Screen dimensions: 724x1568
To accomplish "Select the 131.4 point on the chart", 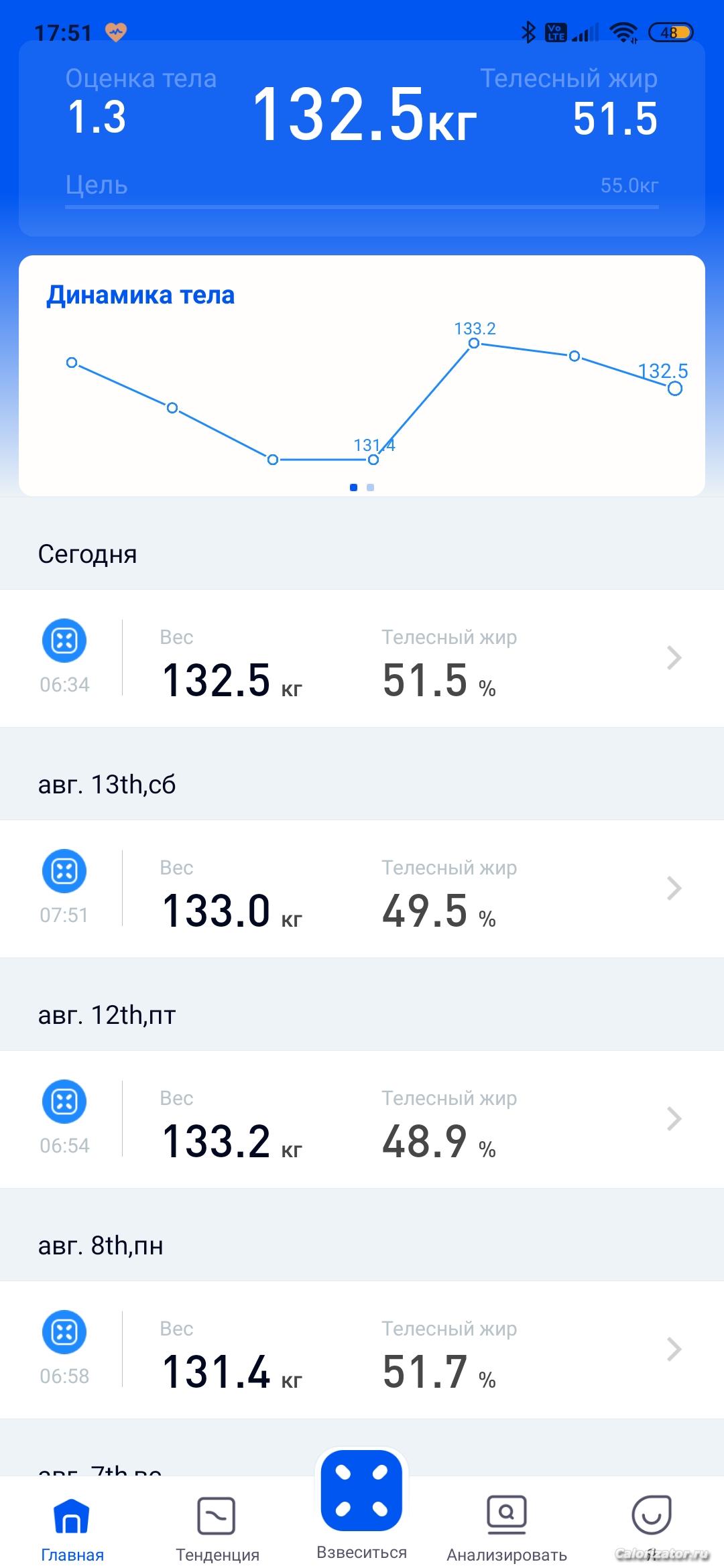I will (x=373, y=460).
